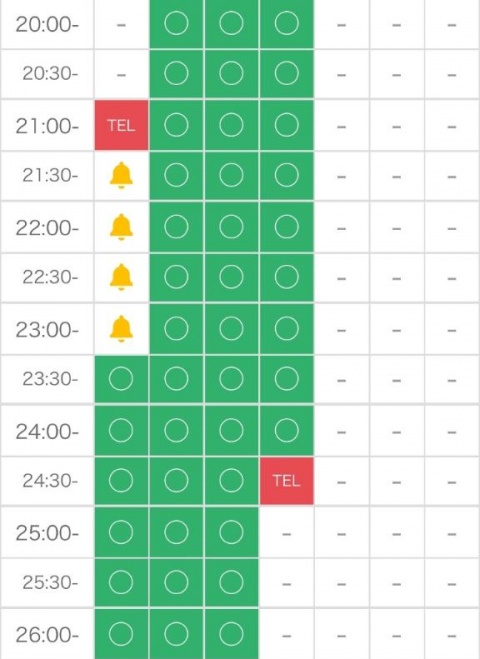Set the bell alert for 22:00
Viewport: 480px width, 659px height.
(x=121, y=227)
